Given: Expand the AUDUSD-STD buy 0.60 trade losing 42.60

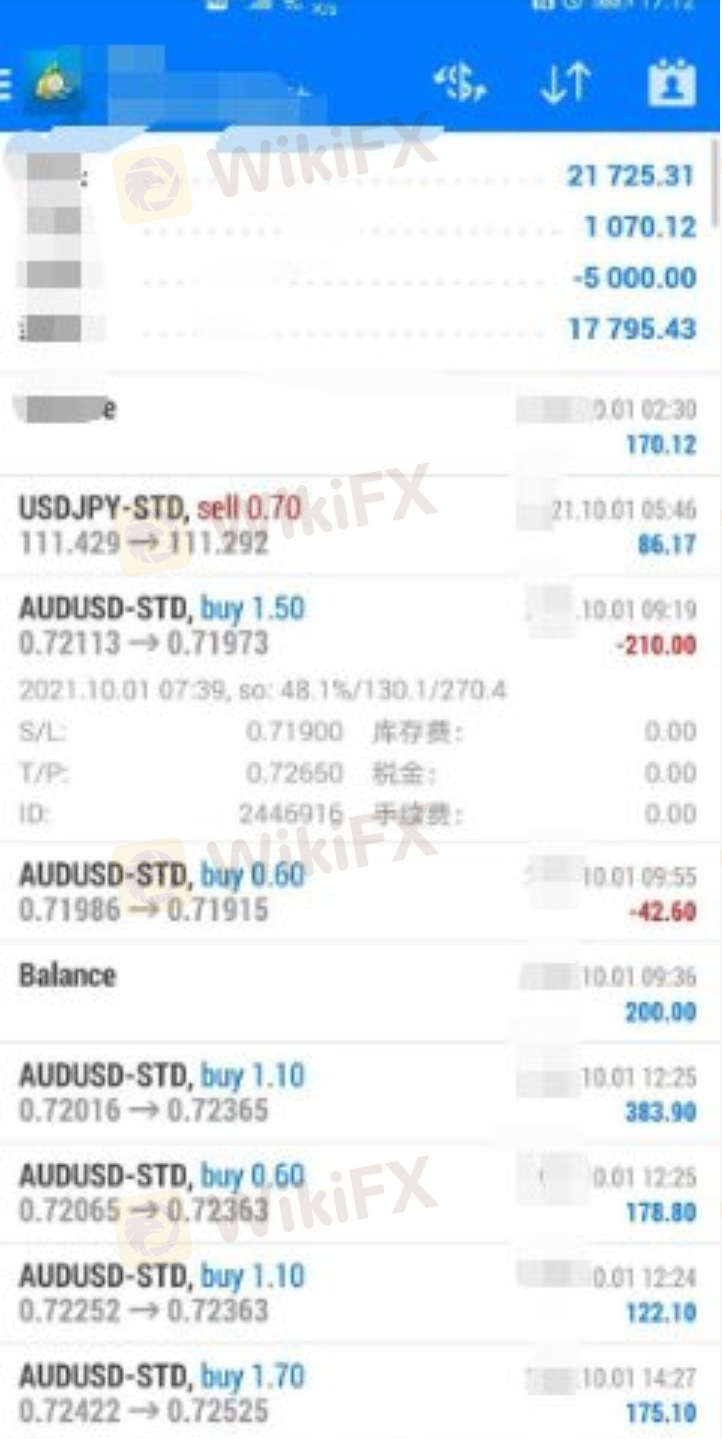Looking at the screenshot, I should point(360,892).
